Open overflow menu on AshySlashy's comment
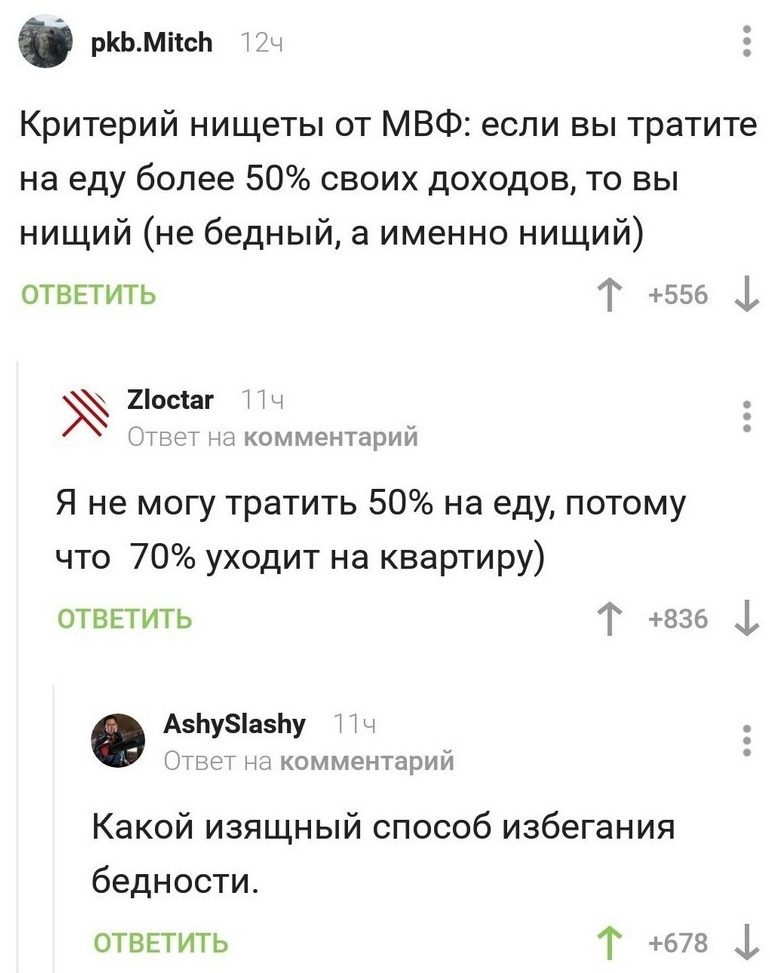Screen dimensions: 770x973 click(746, 740)
